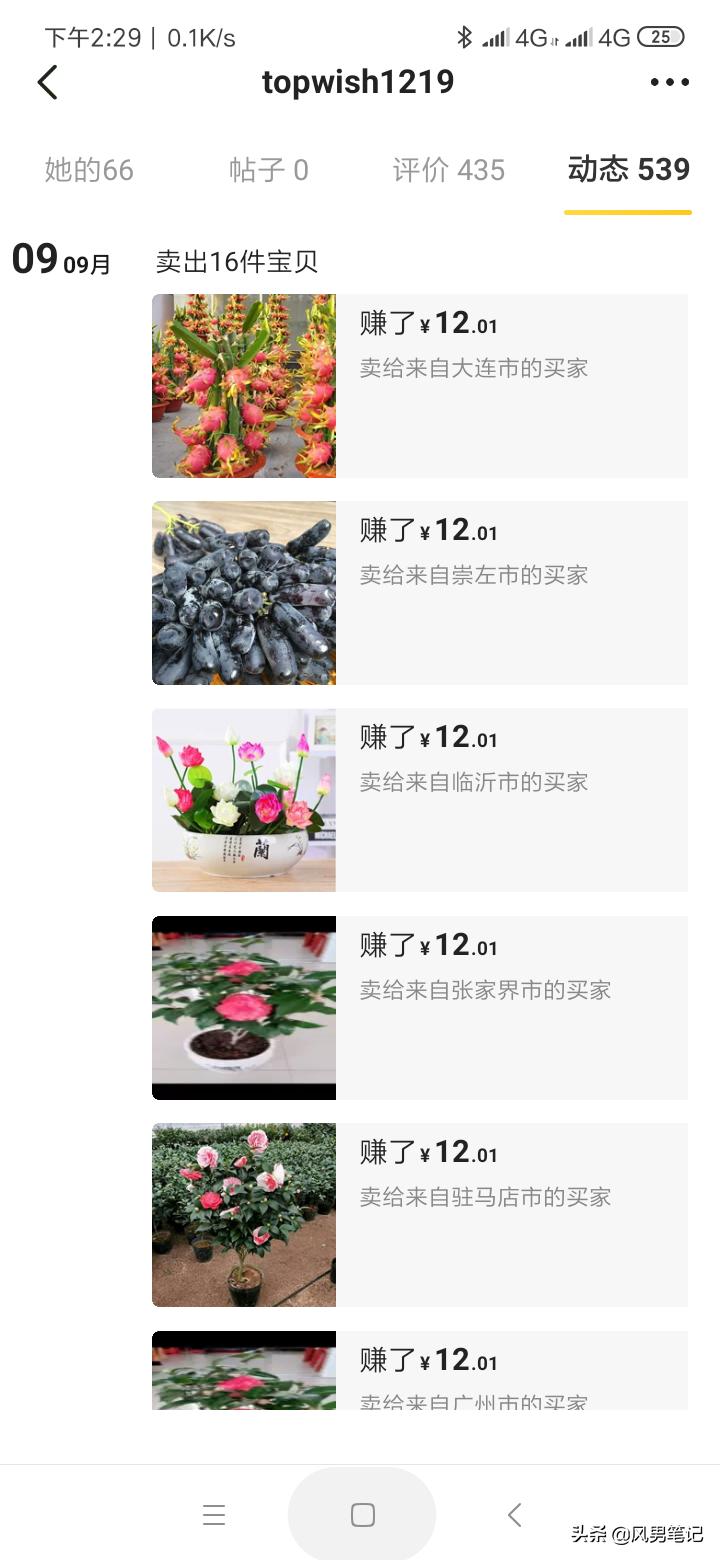The height and width of the screenshot is (1560, 720).
Task: Tap the seller name topwish1219
Action: (x=357, y=82)
